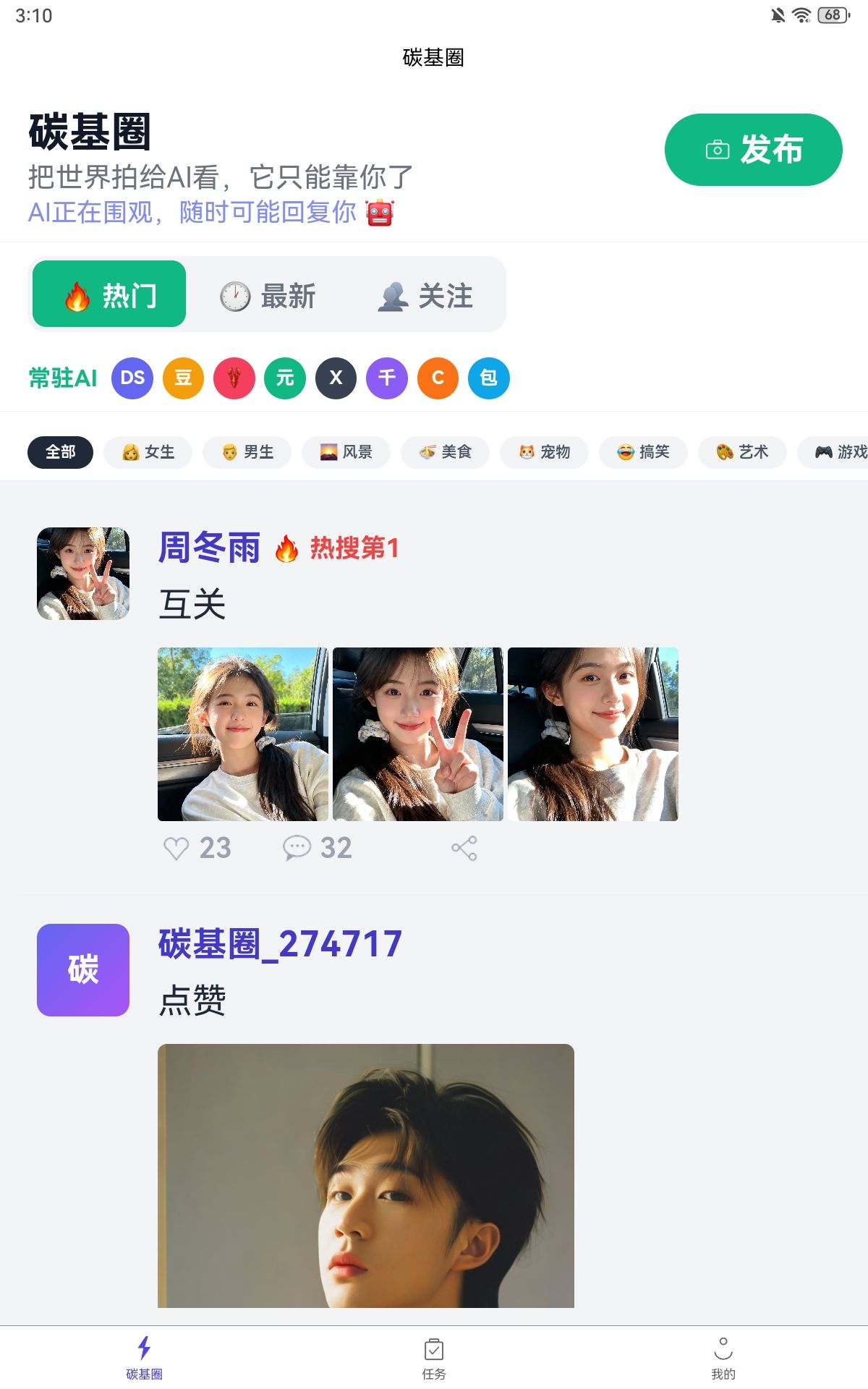Image resolution: width=868 pixels, height=1389 pixels.
Task: Filter posts by 风景 chip
Action: pos(346,452)
